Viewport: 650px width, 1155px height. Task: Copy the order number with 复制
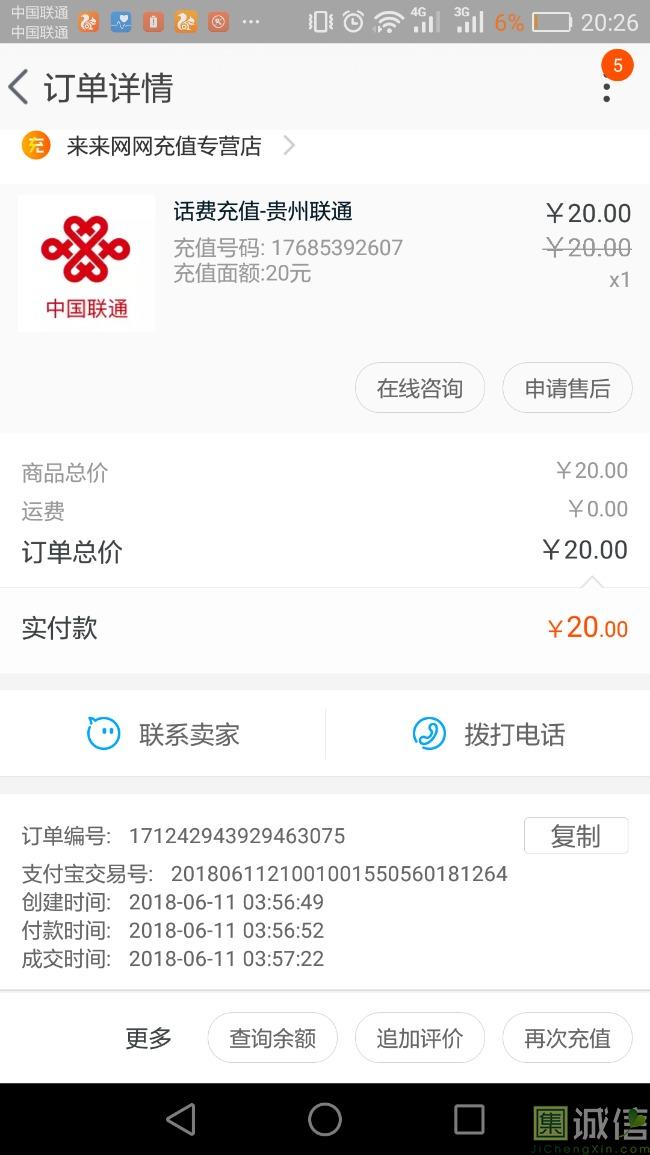[576, 836]
